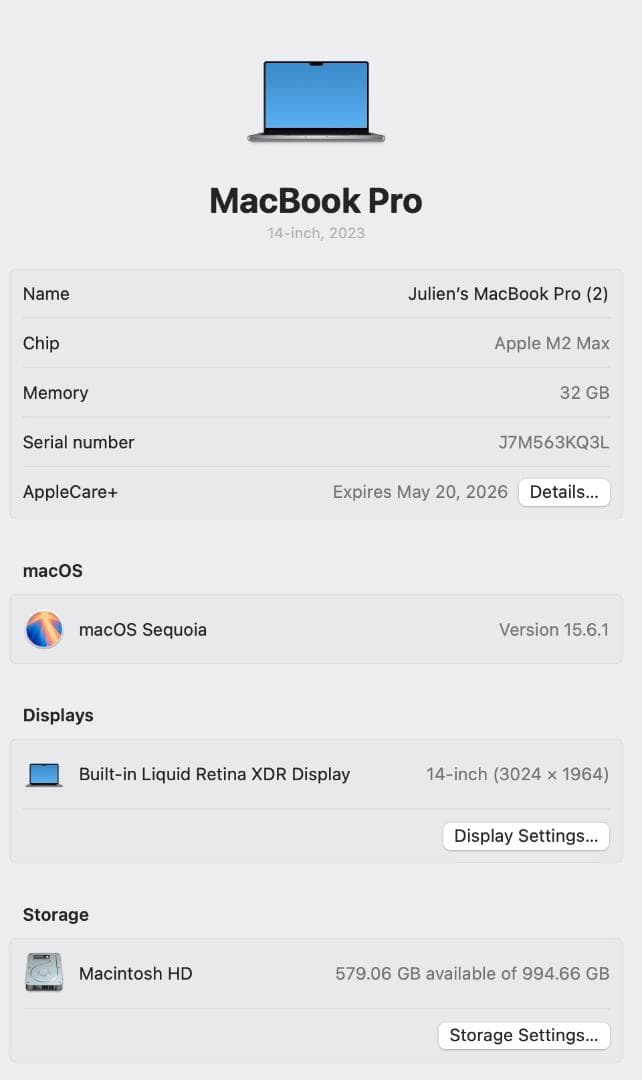Edit the computer name field
Screen dimensions: 642x1080
[507, 294]
